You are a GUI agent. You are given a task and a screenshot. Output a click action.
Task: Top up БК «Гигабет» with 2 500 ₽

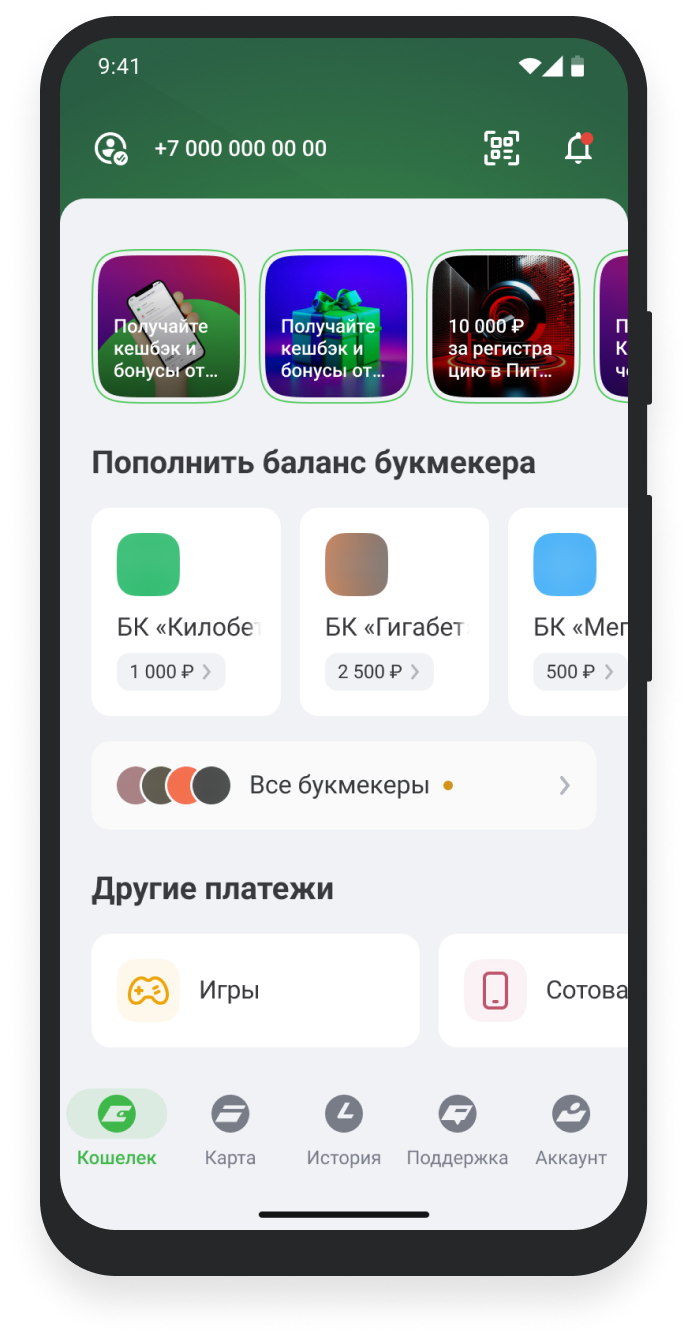click(379, 672)
